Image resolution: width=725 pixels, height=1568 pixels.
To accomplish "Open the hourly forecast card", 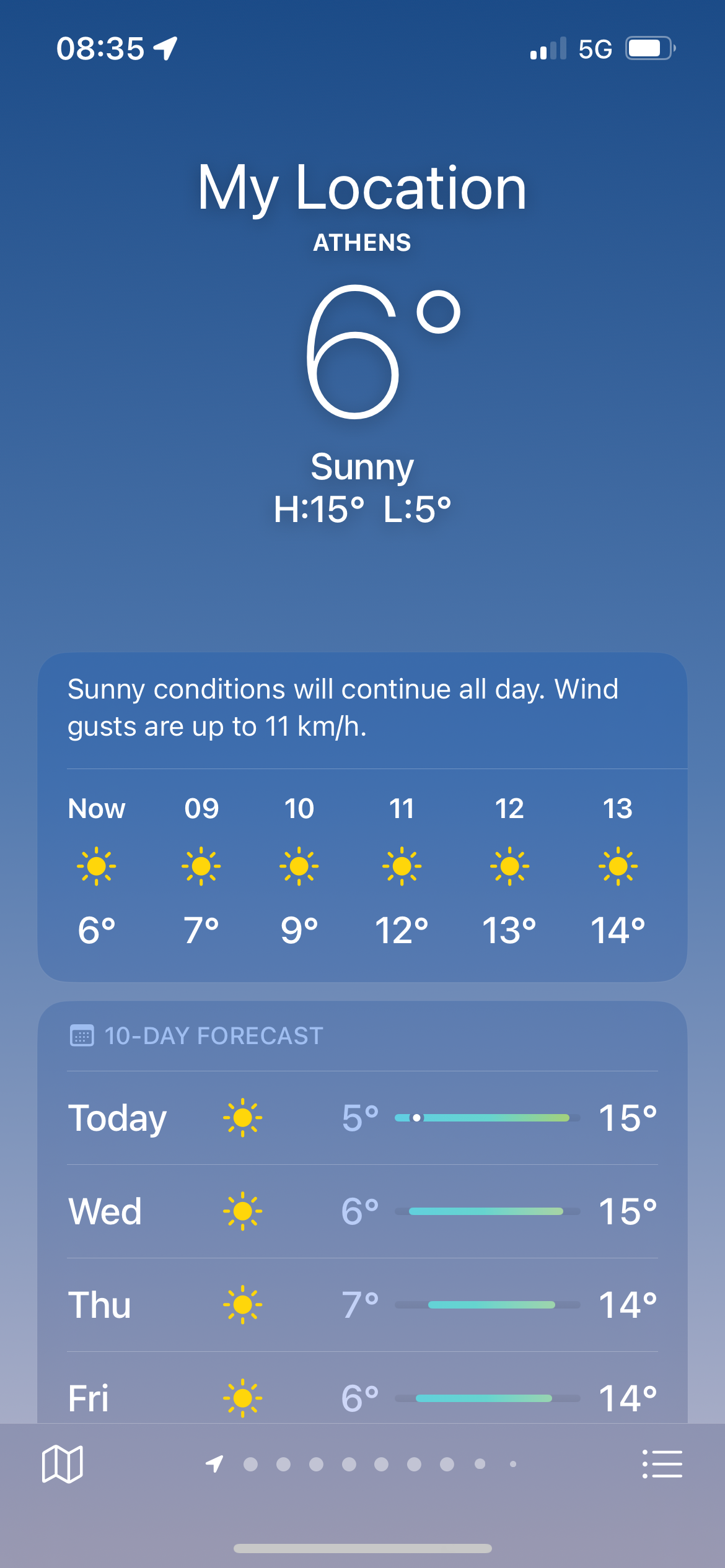I will coord(362,867).
